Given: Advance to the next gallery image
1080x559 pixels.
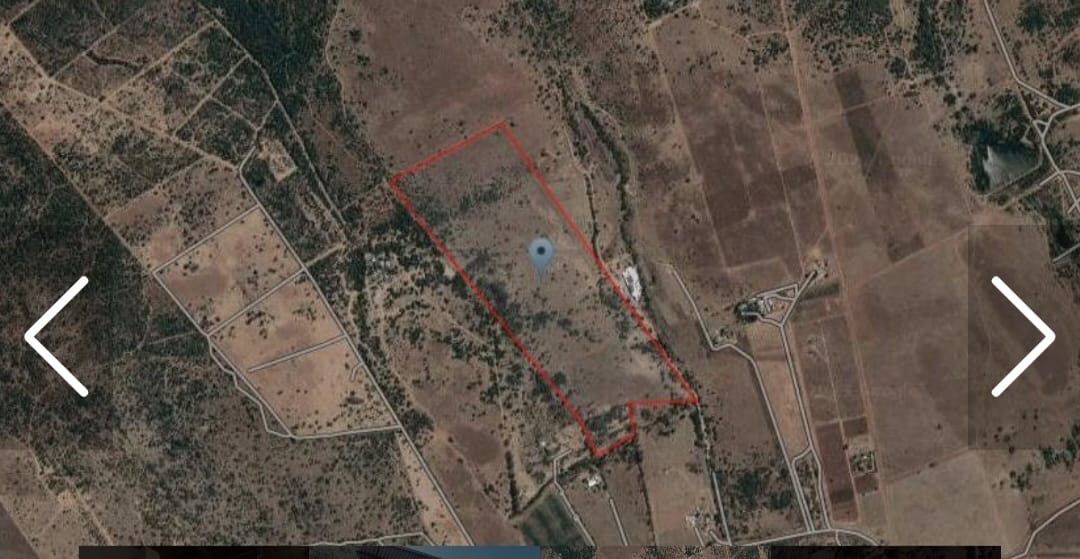Looking at the screenshot, I should point(1023,337).
